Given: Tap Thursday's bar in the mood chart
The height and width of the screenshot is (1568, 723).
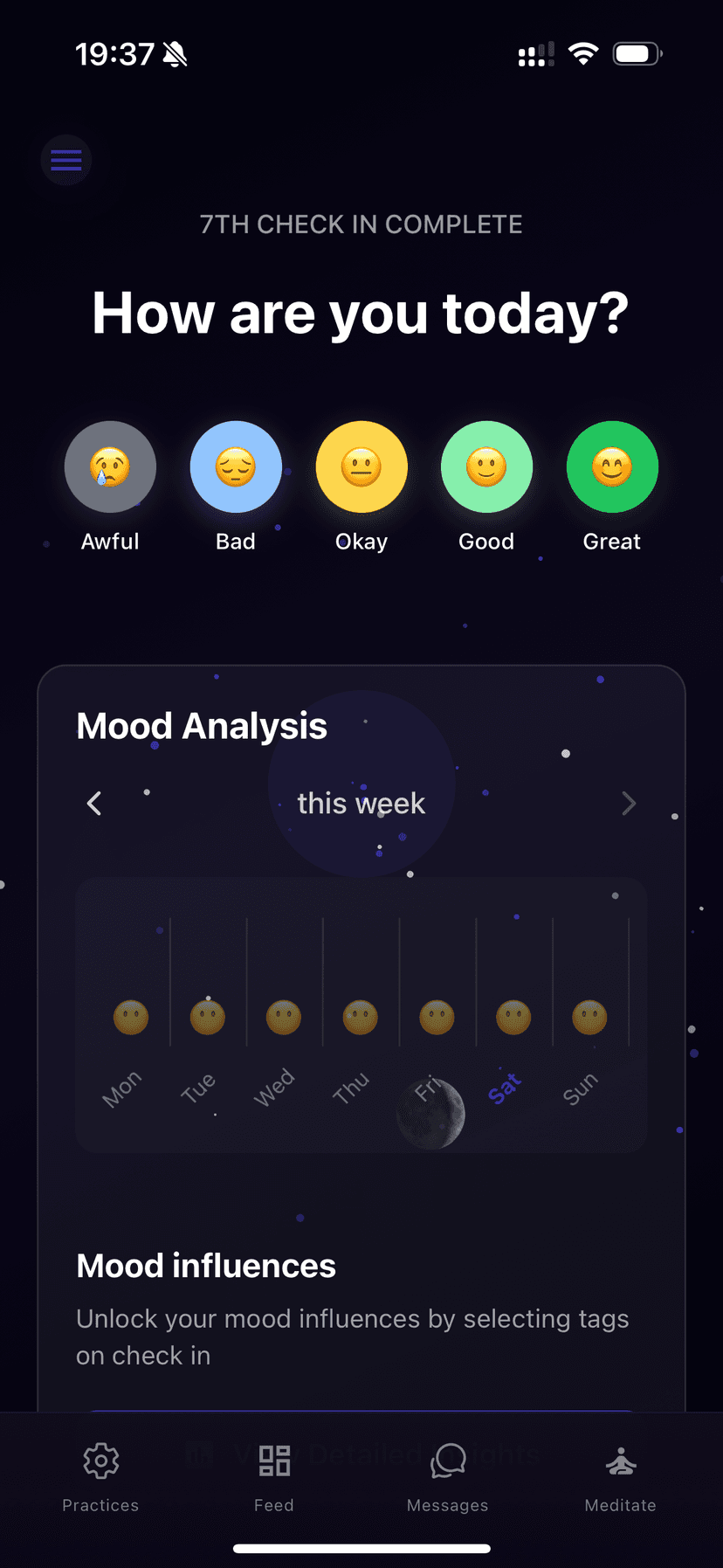Looking at the screenshot, I should coord(361,1016).
